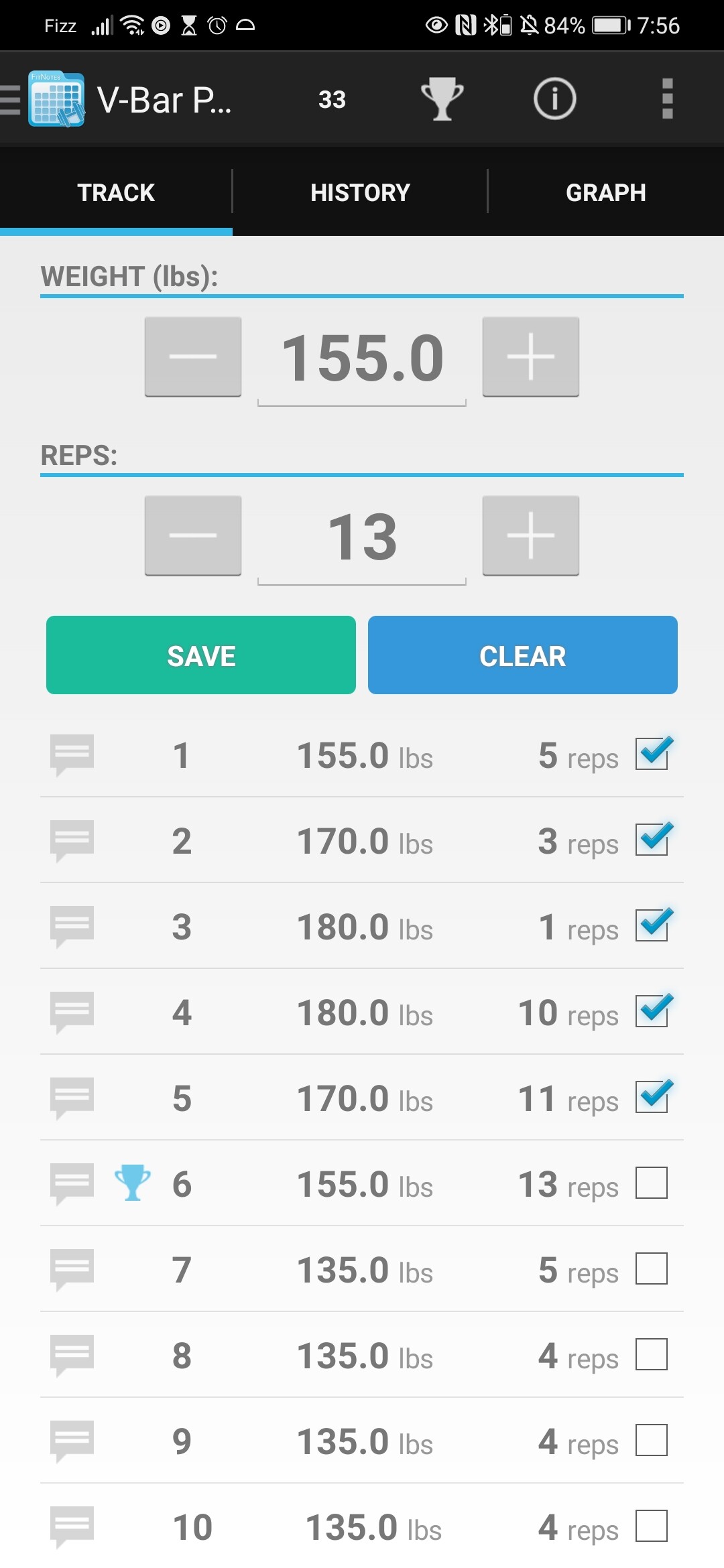Add a comment to set 9
This screenshot has height=1568, width=724.
72,1441
